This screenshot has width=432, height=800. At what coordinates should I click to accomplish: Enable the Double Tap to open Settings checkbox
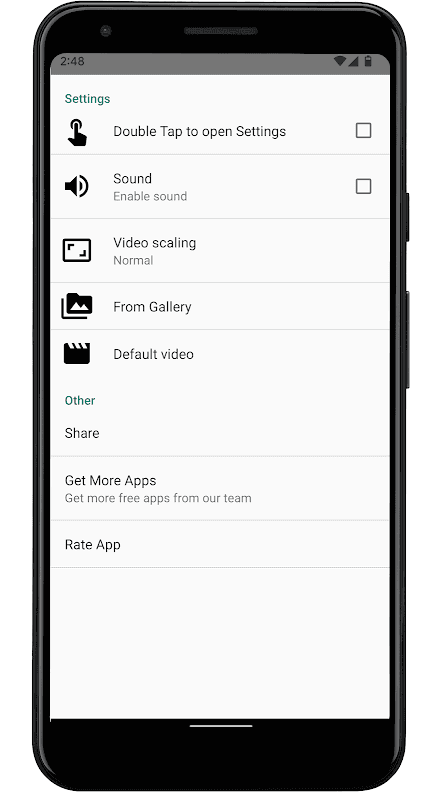point(363,131)
